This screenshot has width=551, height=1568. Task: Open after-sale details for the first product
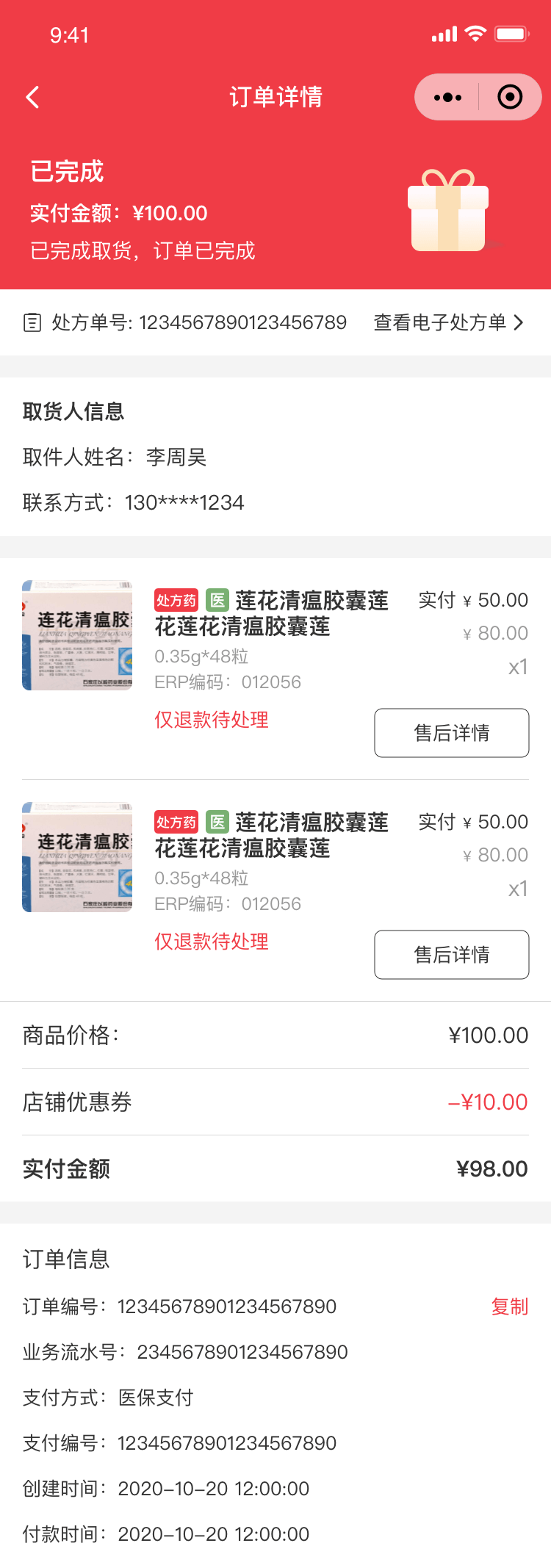tap(451, 732)
